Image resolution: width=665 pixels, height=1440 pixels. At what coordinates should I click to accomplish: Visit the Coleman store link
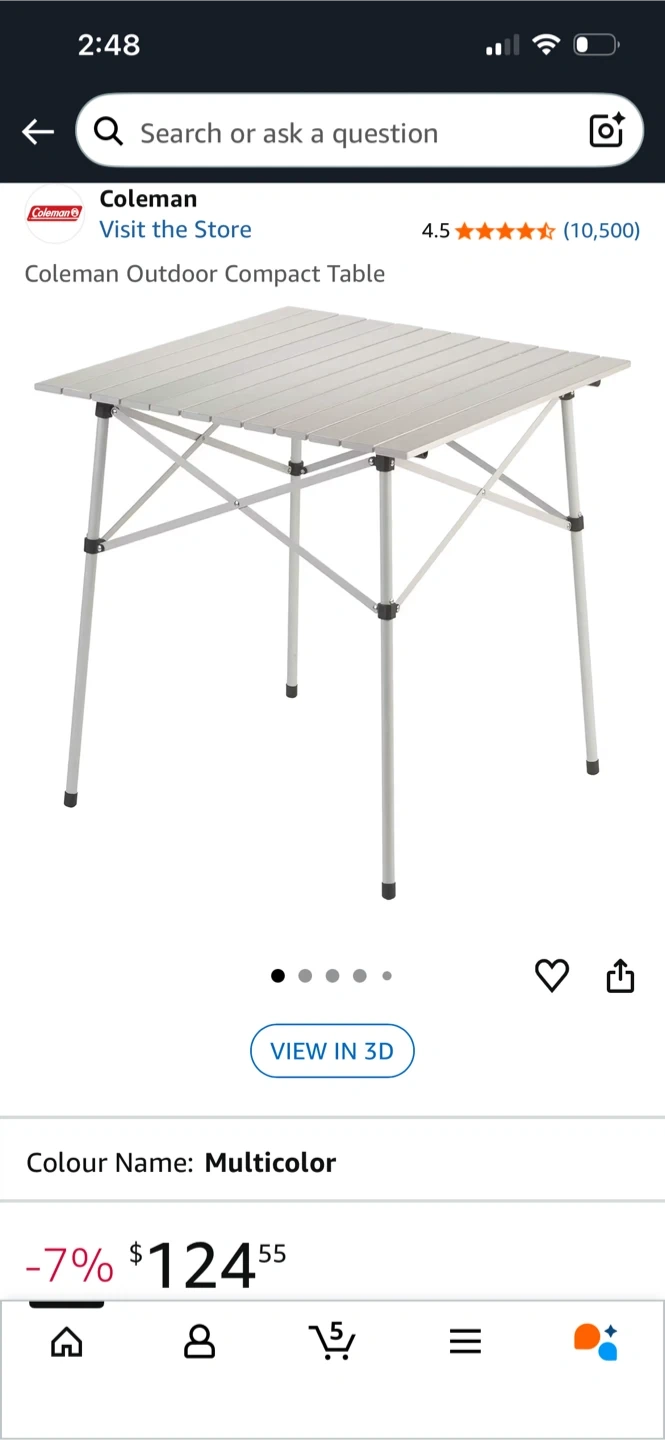pos(175,229)
